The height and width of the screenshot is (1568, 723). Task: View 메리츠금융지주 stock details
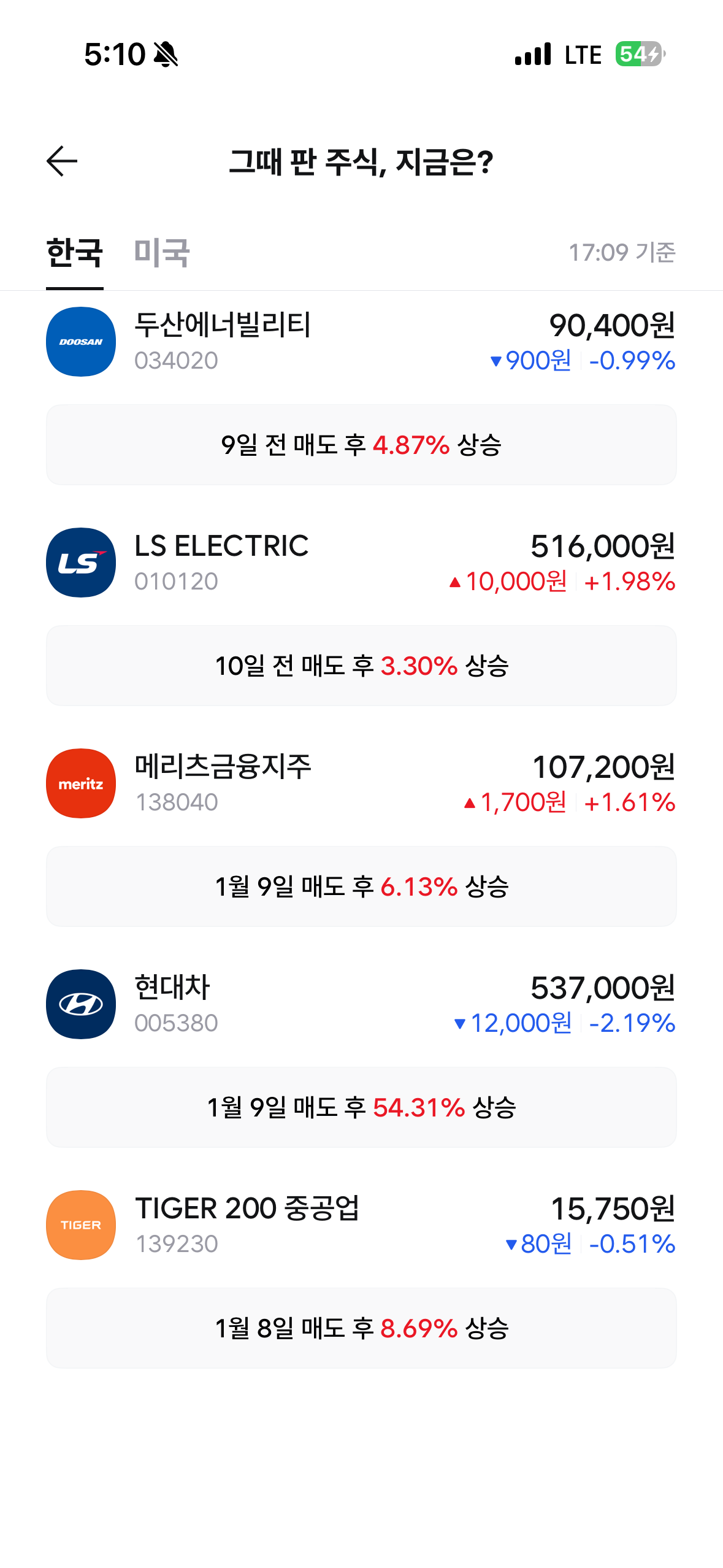tap(361, 783)
